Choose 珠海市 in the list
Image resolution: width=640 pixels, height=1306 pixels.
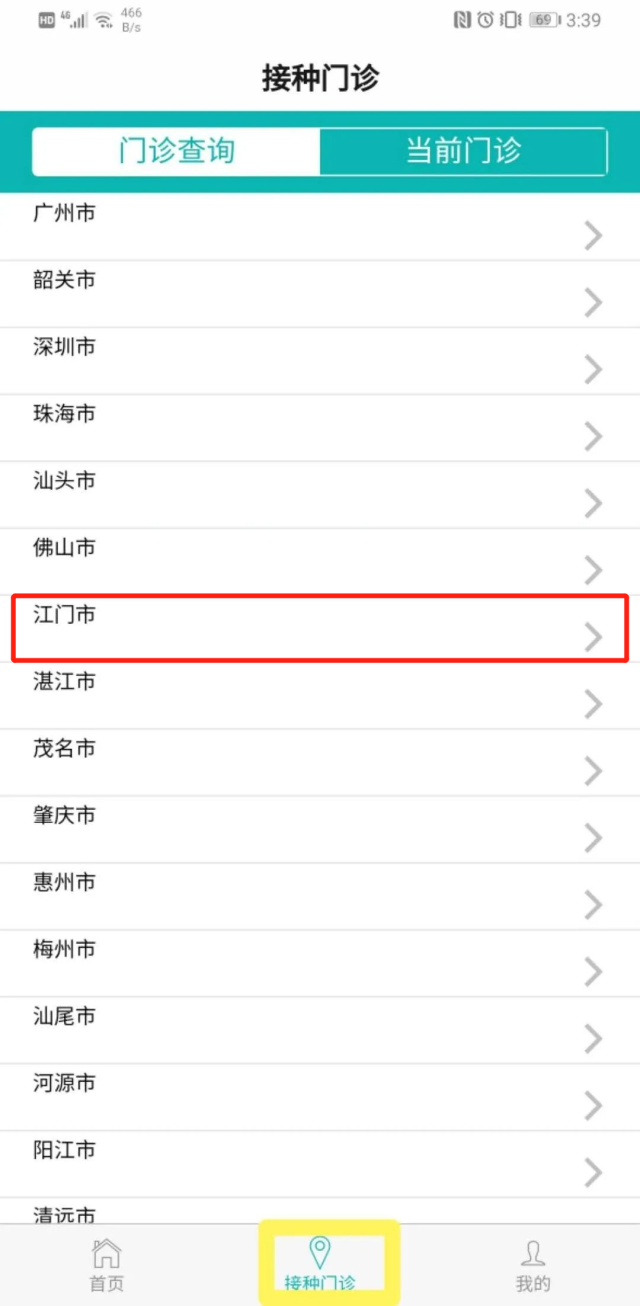[x=320, y=428]
